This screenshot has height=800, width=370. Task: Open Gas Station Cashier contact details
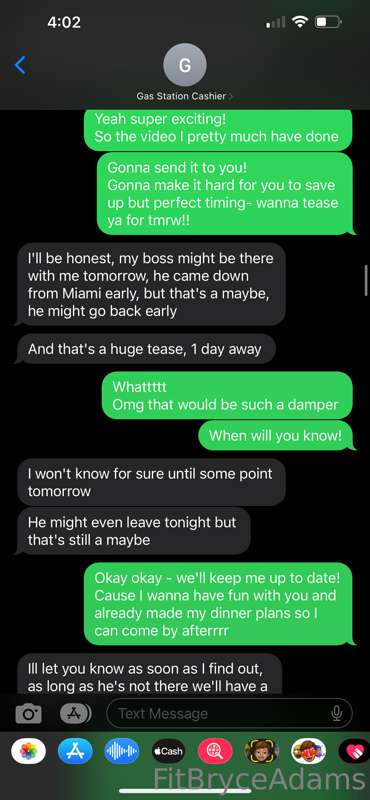185,73
